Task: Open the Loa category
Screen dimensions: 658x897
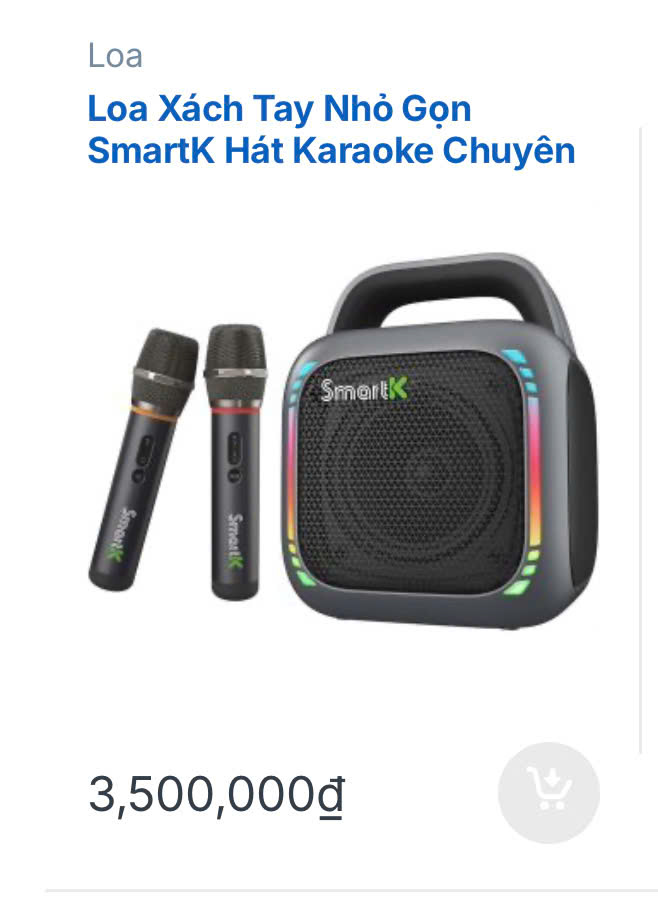Action: [x=115, y=56]
